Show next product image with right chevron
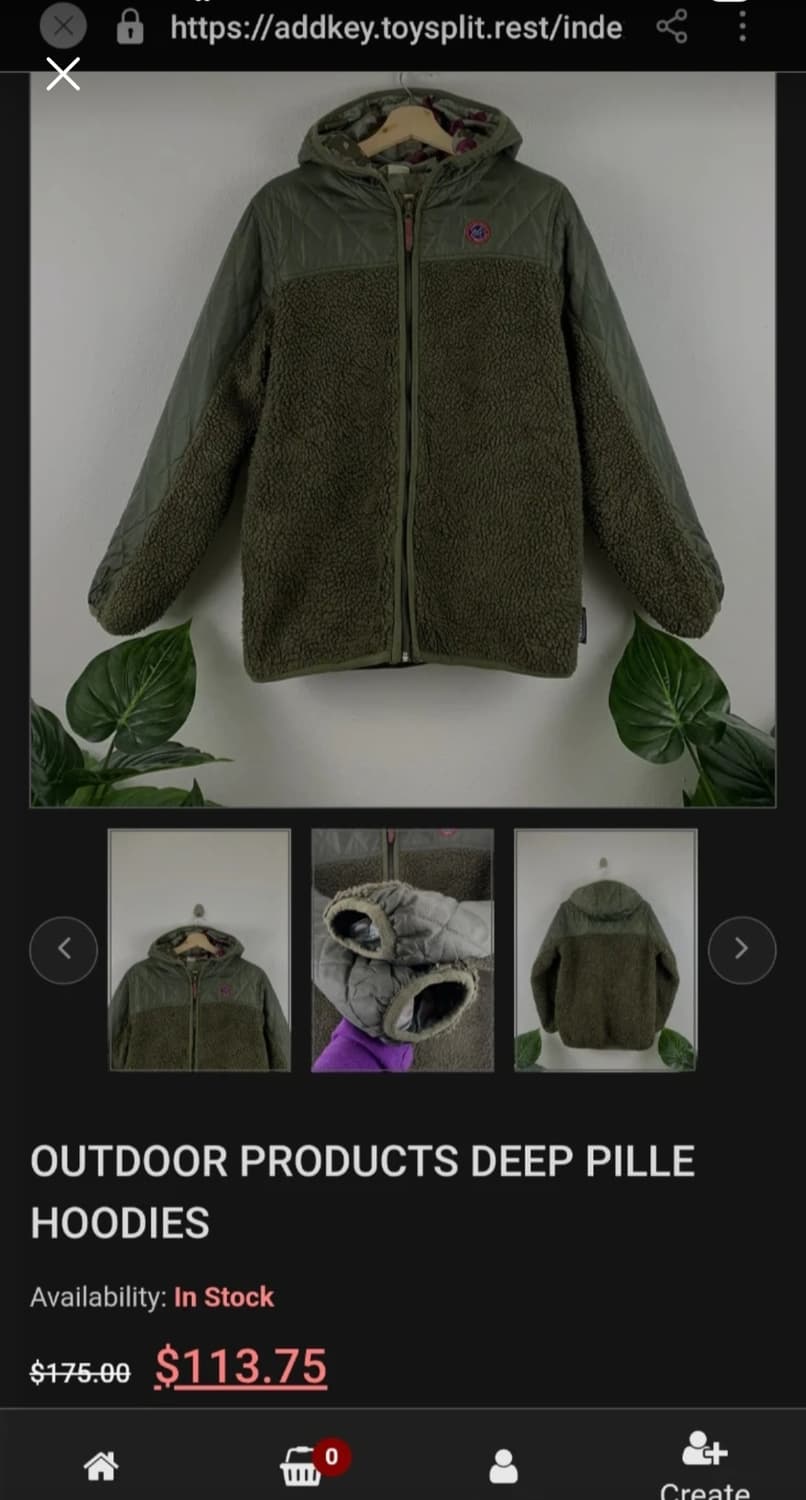The image size is (806, 1500). tap(742, 949)
